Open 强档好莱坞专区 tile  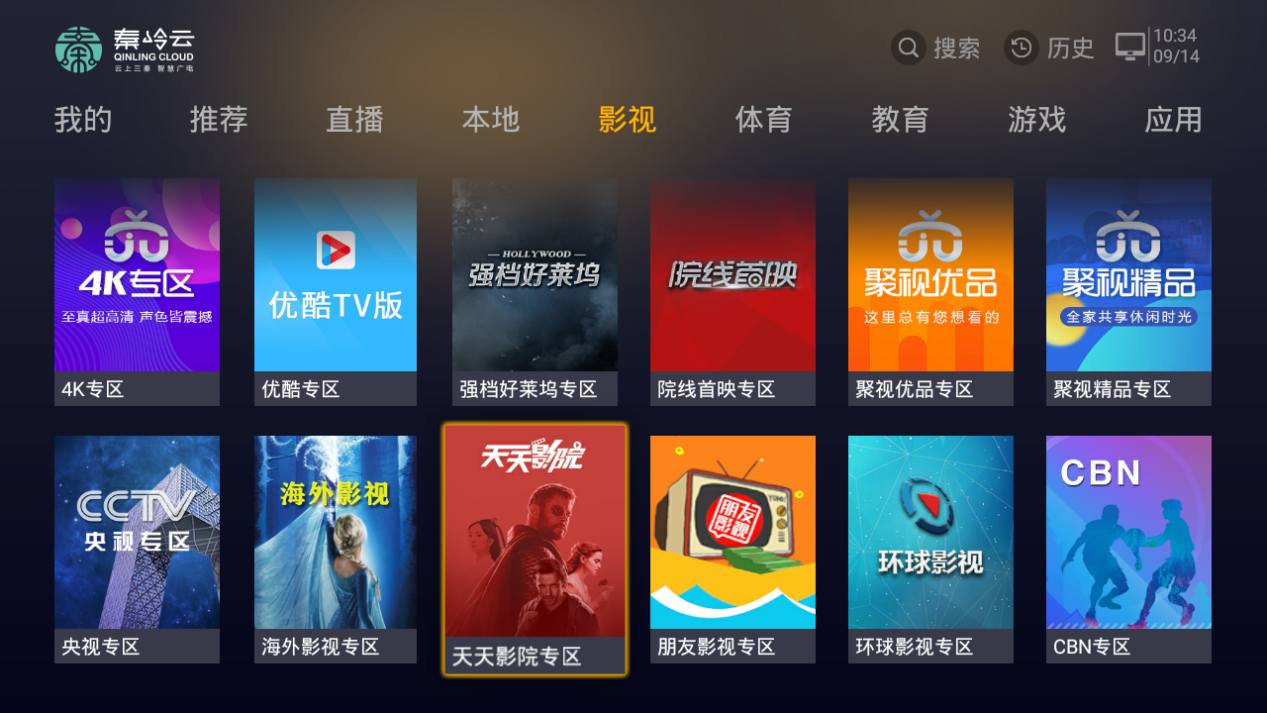tap(534, 290)
